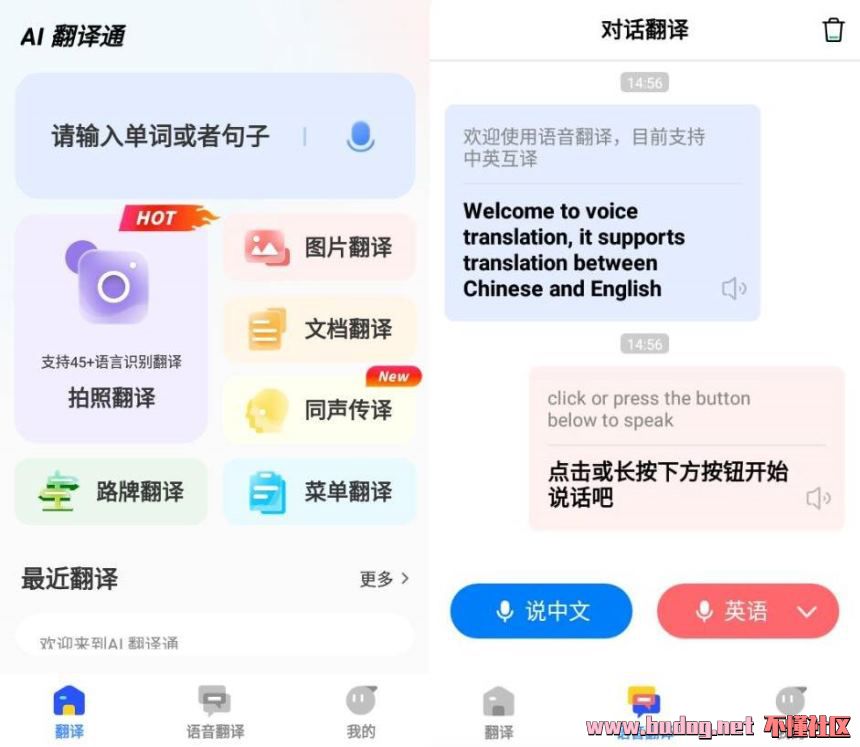
Task: Open 菜单翻译 menu translation
Action: (x=318, y=491)
